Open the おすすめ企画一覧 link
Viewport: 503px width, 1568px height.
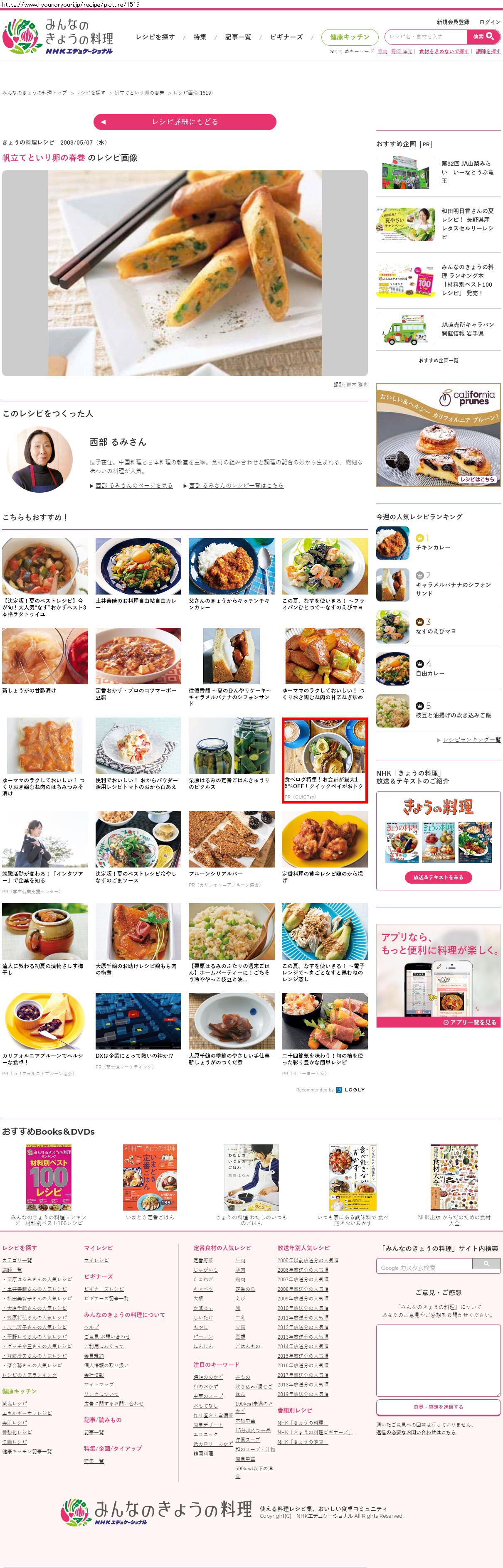(x=438, y=360)
